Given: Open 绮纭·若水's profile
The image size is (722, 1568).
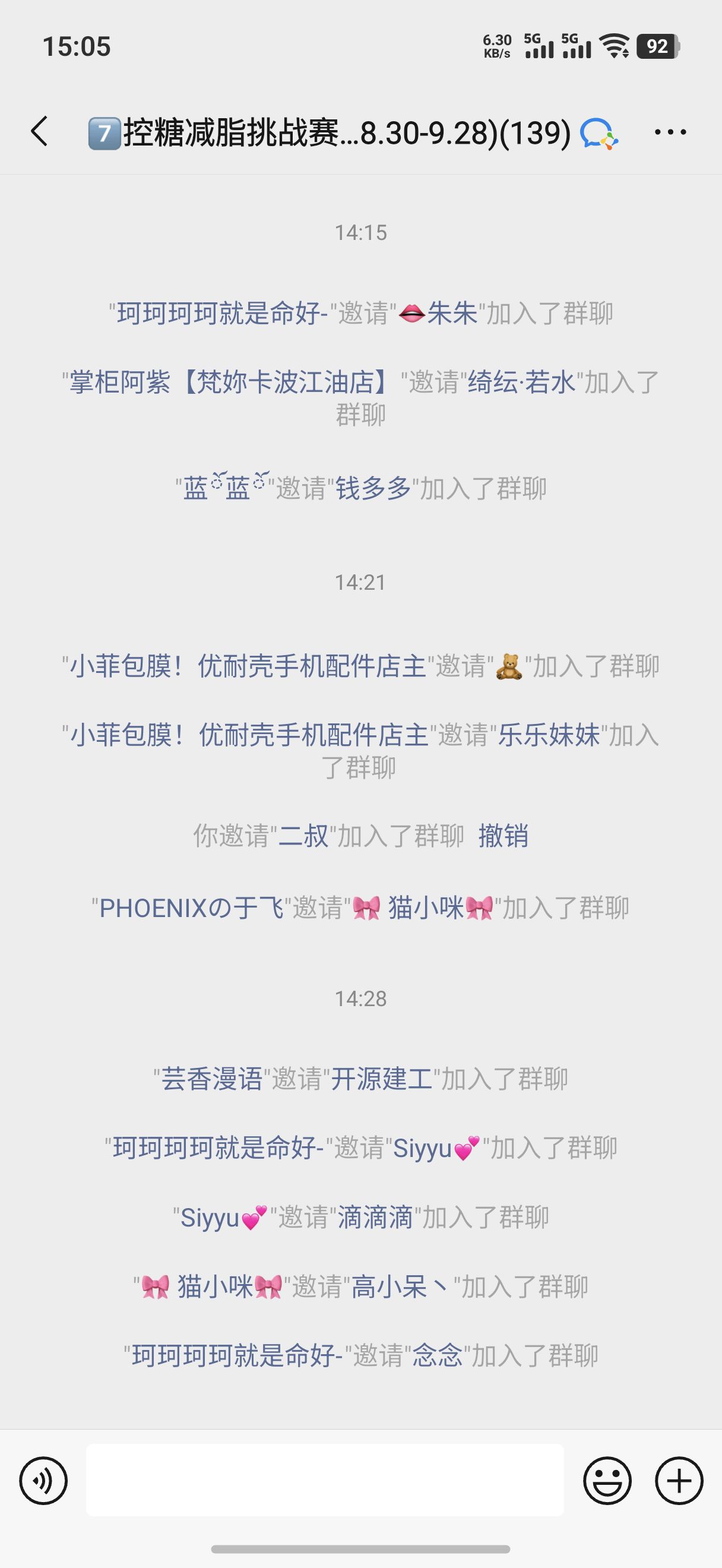Looking at the screenshot, I should pos(521,383).
